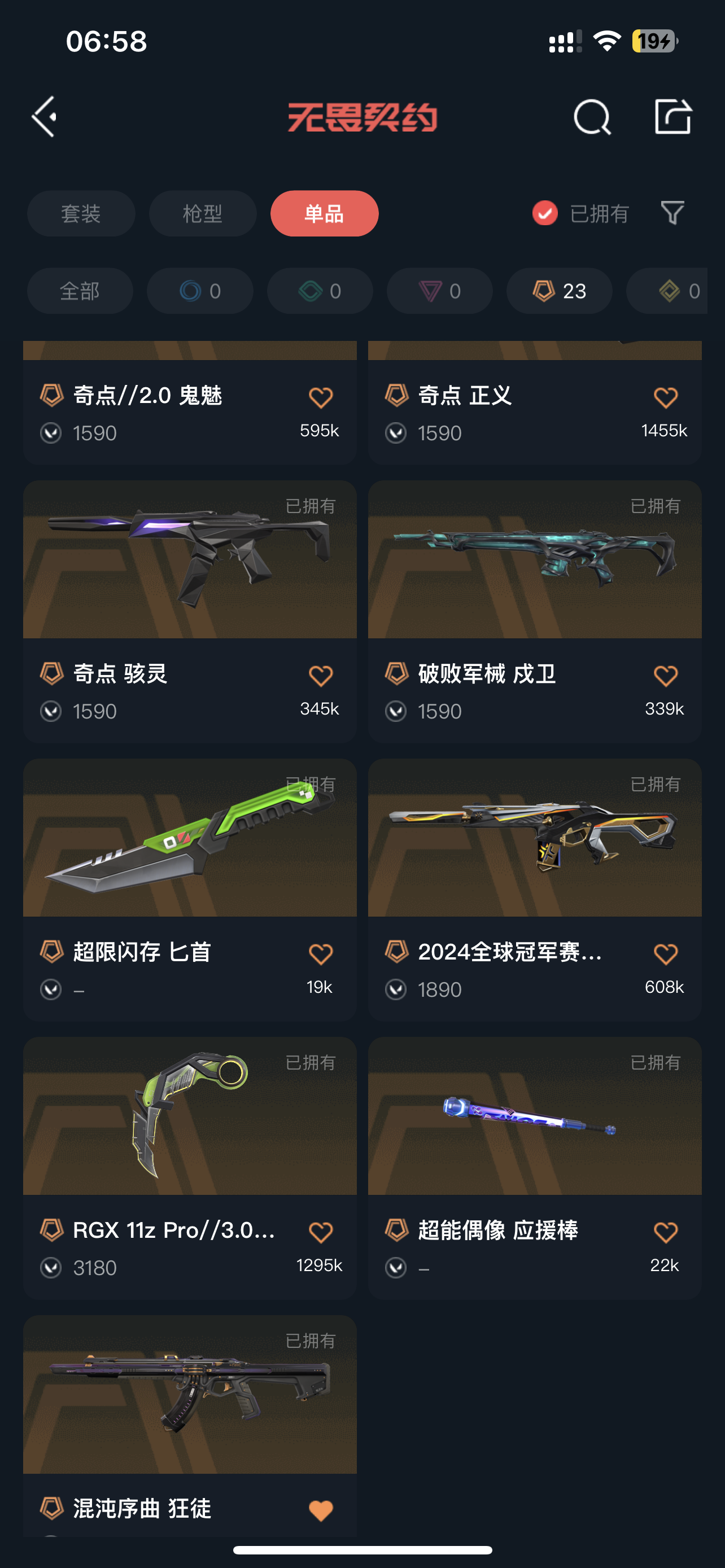This screenshot has width=725, height=1568.
Task: Open the RGX 11z Pro//3.0 knife card
Action: [x=189, y=1116]
